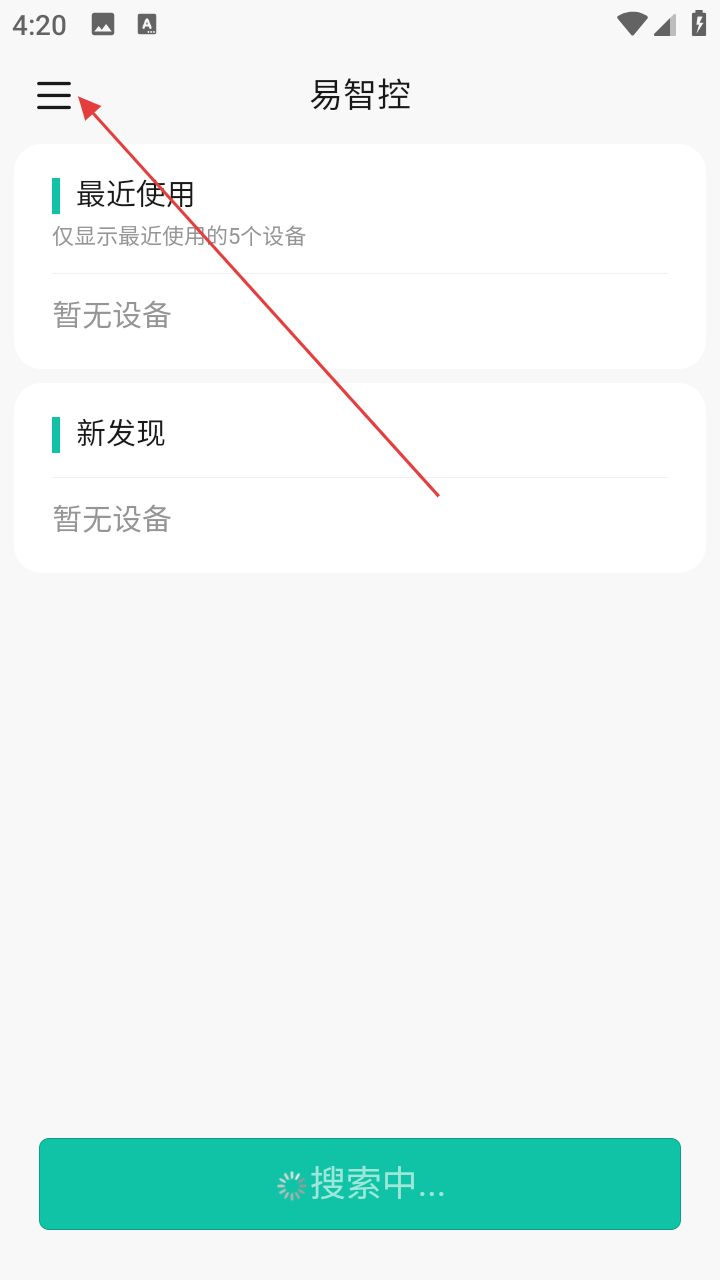Open the hamburger drawer menu
Image resolution: width=720 pixels, height=1280 pixels.
(54, 95)
